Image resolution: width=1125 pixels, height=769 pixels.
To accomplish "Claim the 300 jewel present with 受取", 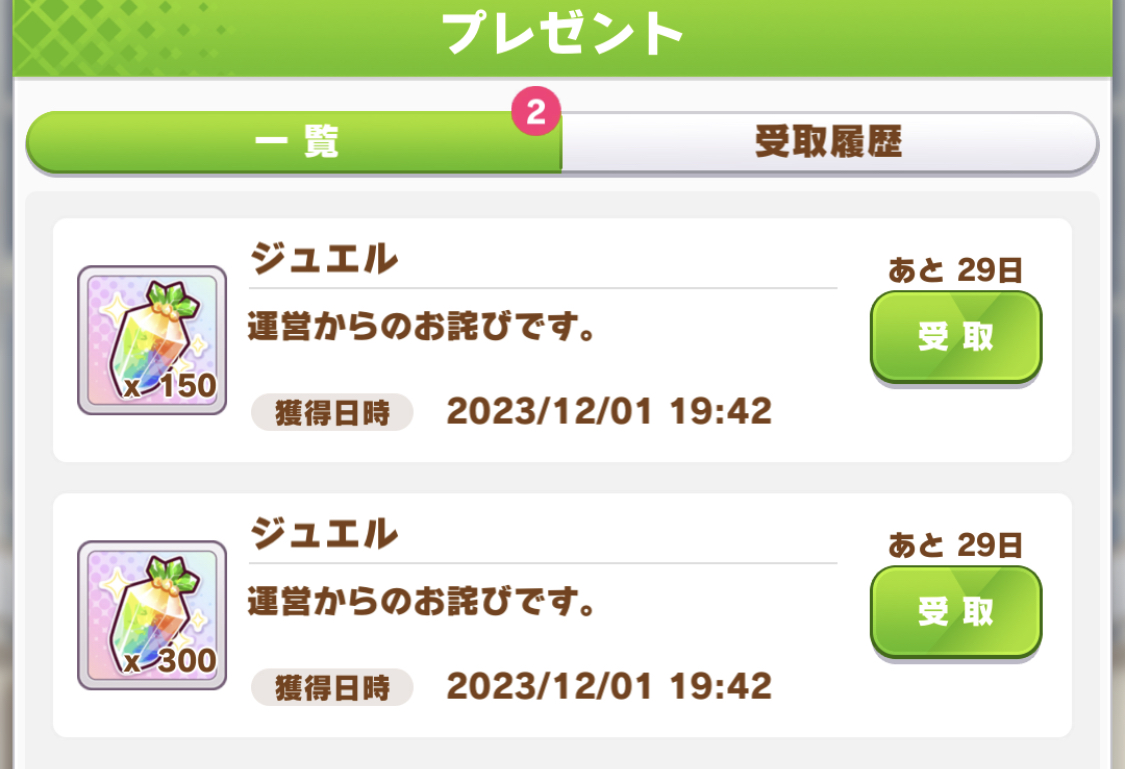I will pyautogui.click(x=955, y=611).
